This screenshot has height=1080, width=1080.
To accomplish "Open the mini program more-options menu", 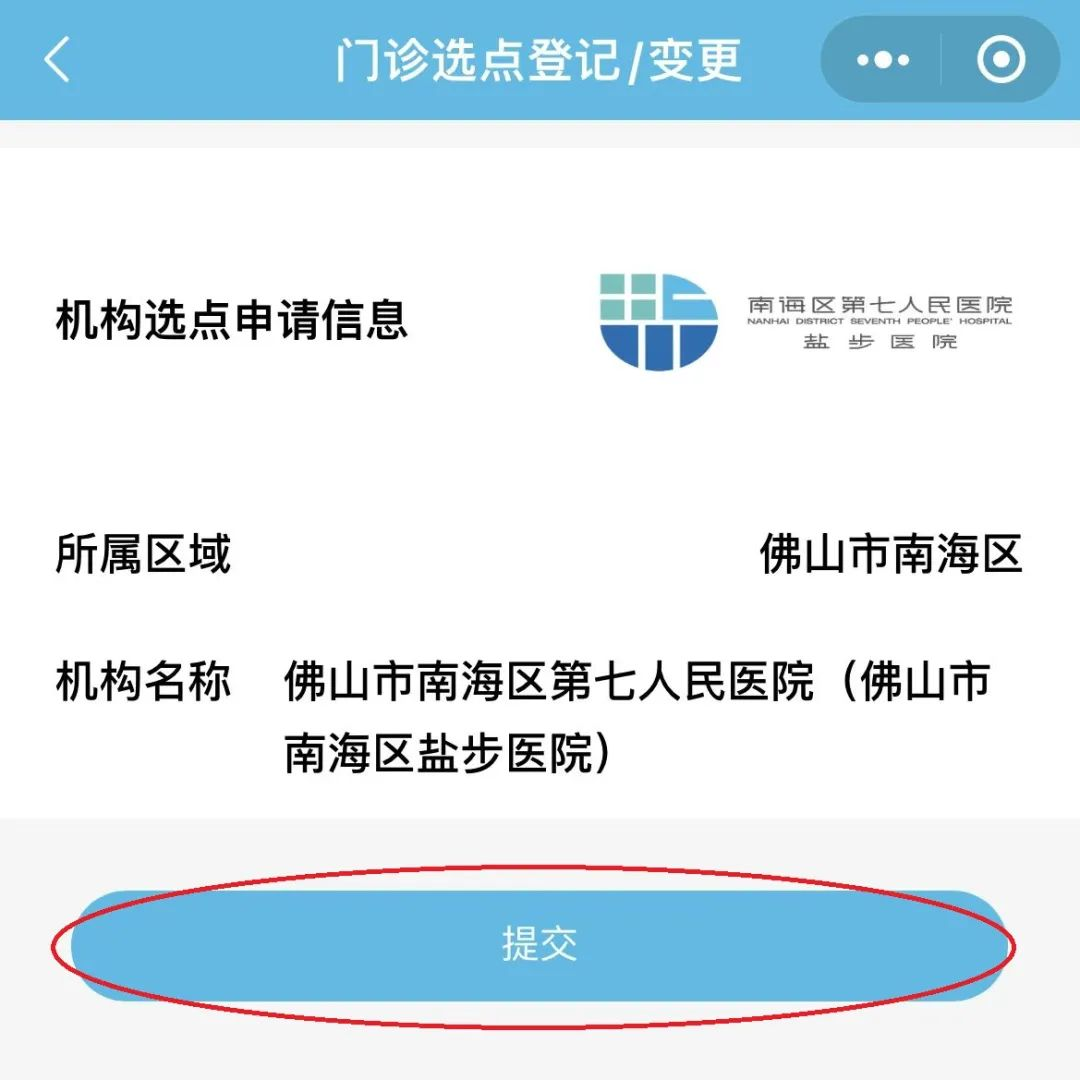I will coord(882,60).
